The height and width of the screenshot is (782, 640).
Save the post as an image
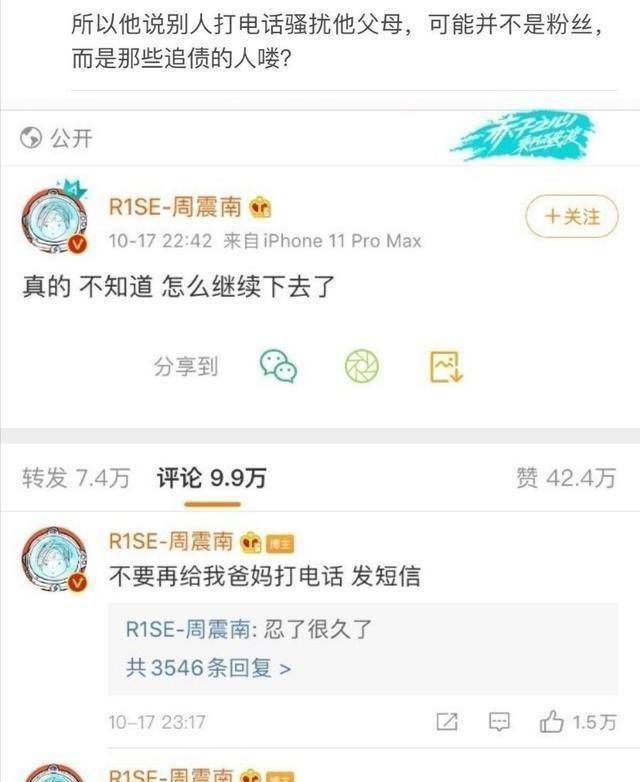(x=446, y=367)
